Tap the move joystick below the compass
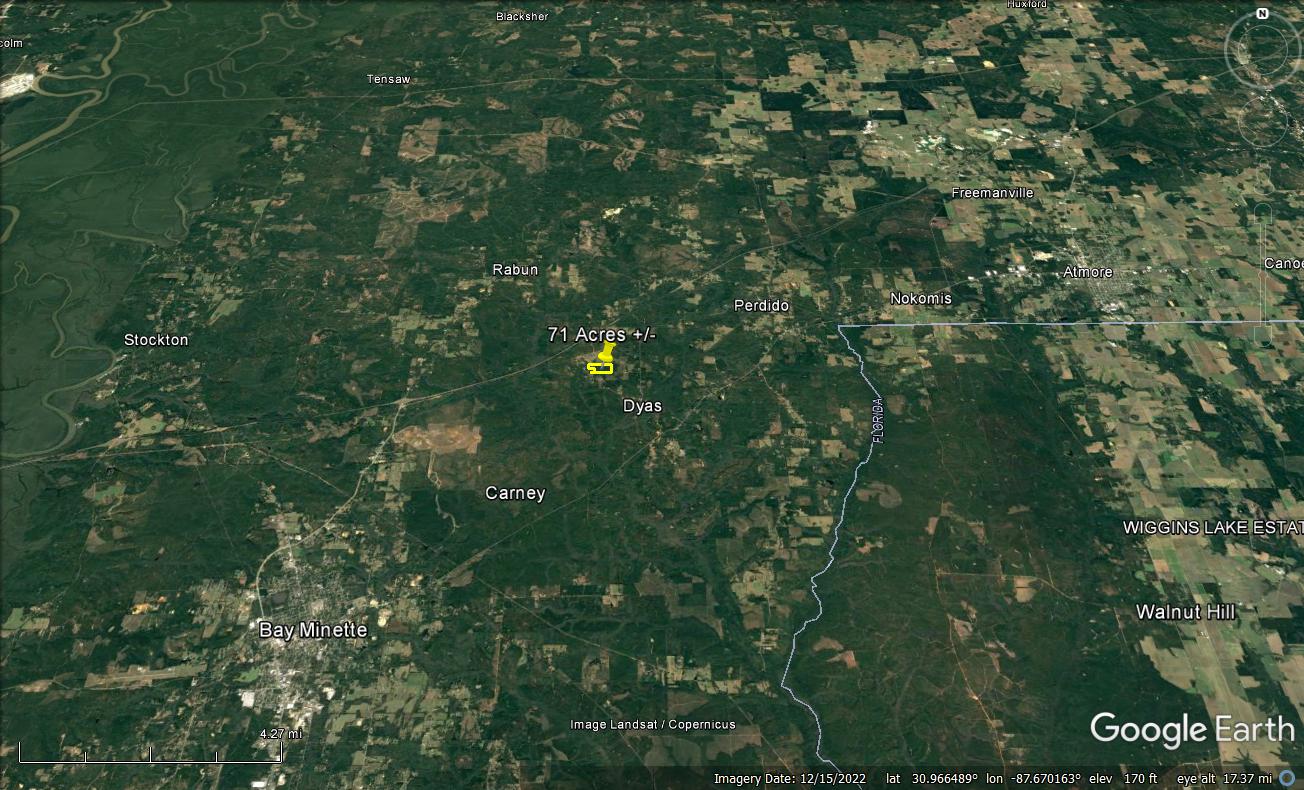The width and height of the screenshot is (1304, 790). [x=1264, y=121]
